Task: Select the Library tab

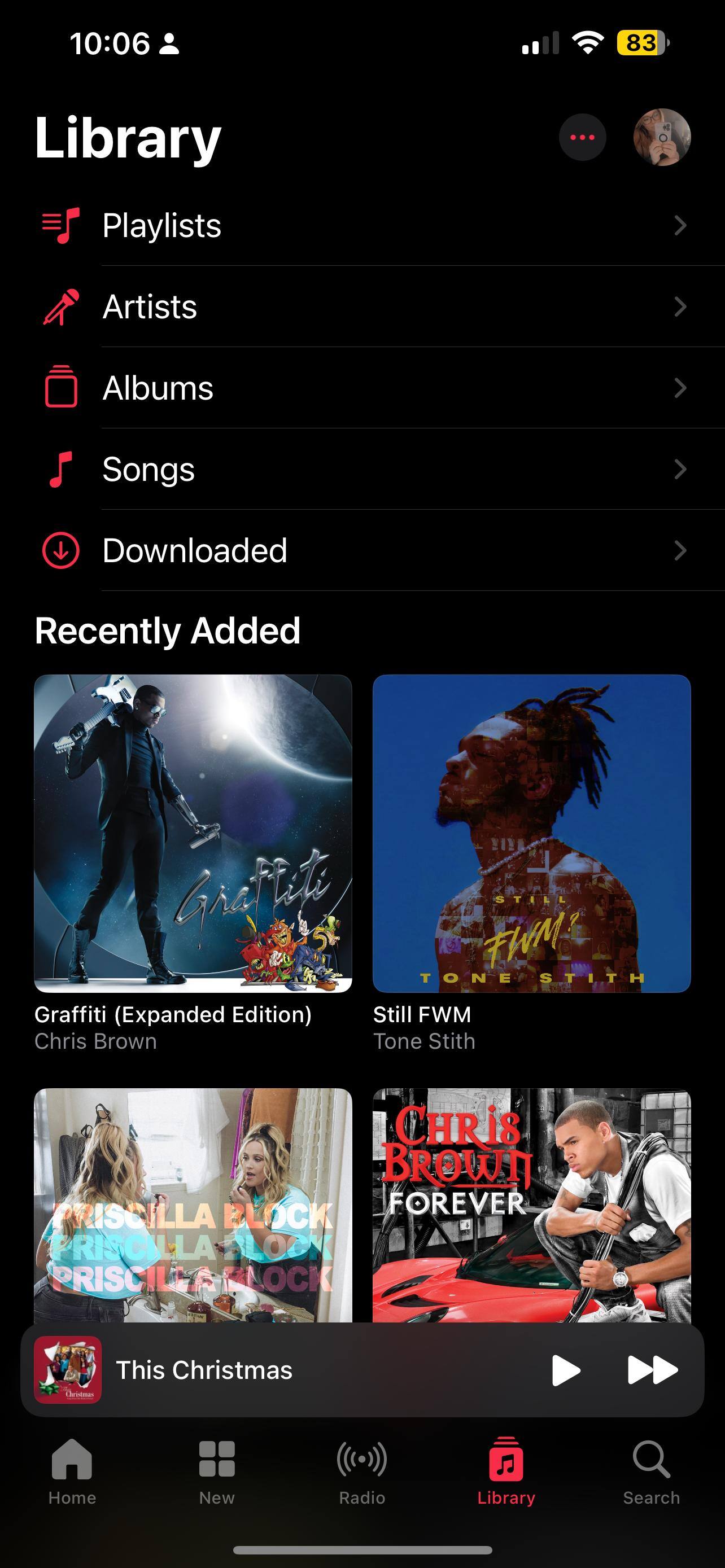Action: coord(506,1470)
